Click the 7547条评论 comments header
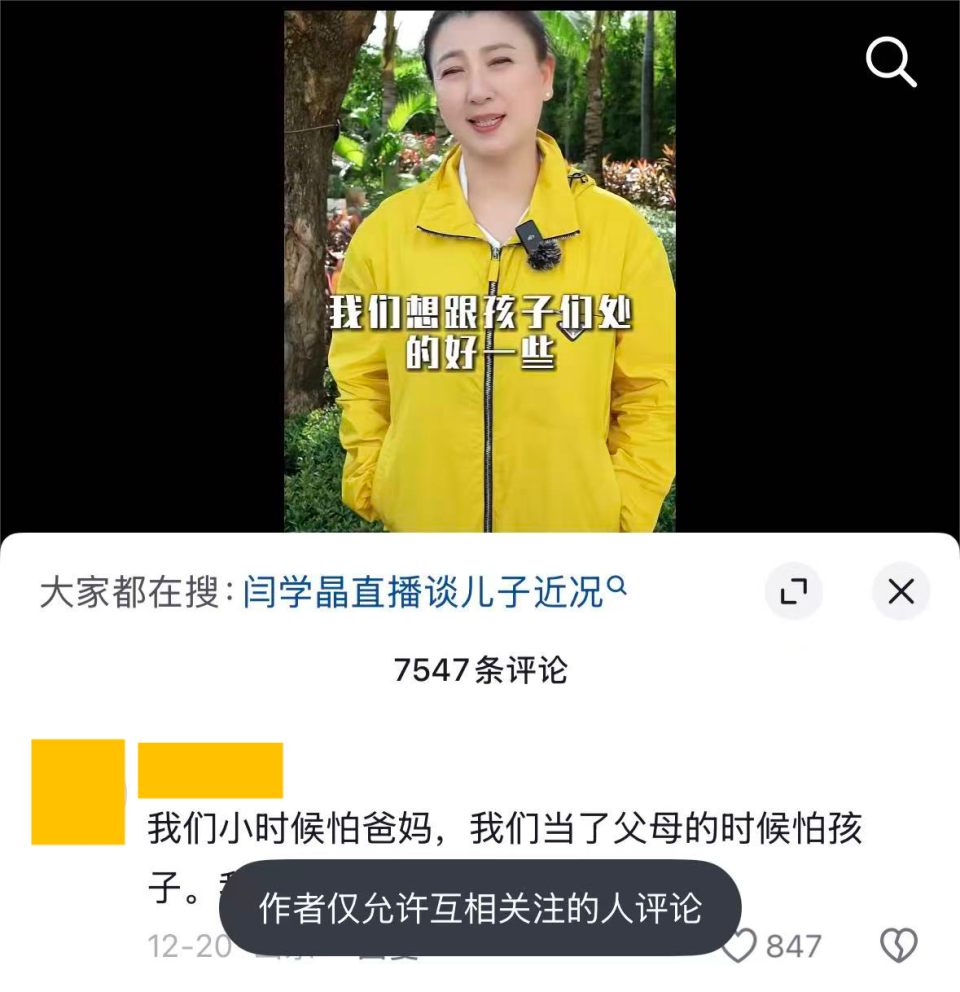960x992 pixels. 480,672
